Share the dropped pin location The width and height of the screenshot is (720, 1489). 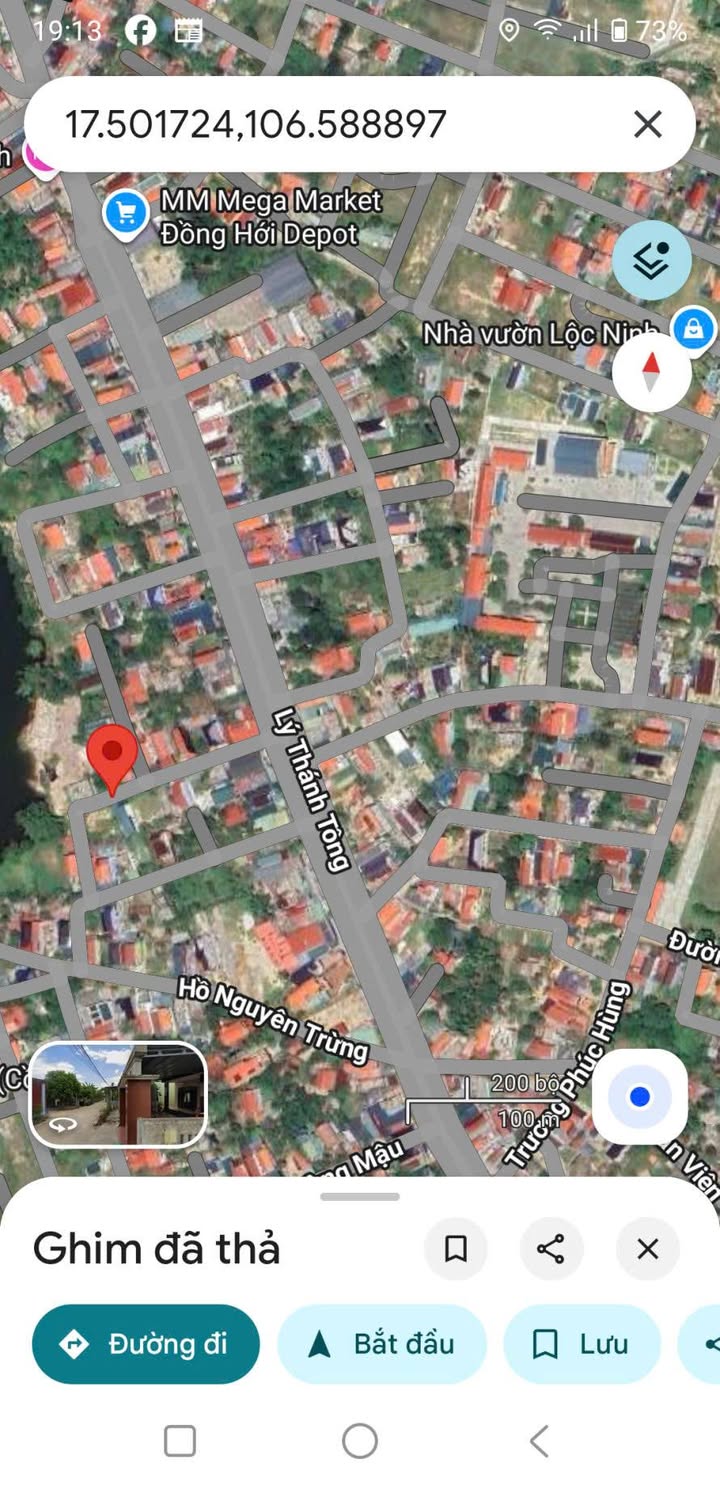[551, 1249]
